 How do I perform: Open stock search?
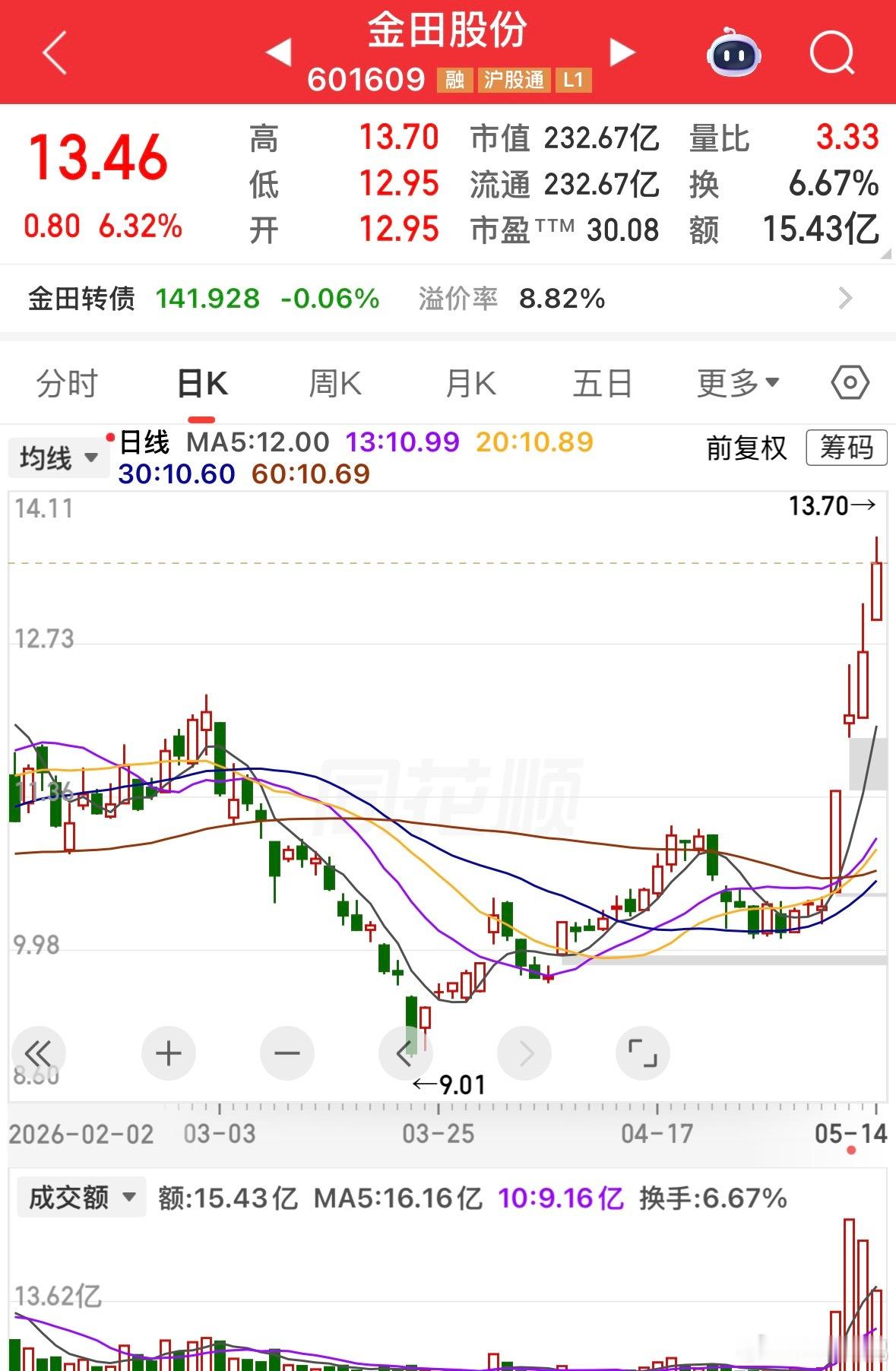(x=832, y=53)
